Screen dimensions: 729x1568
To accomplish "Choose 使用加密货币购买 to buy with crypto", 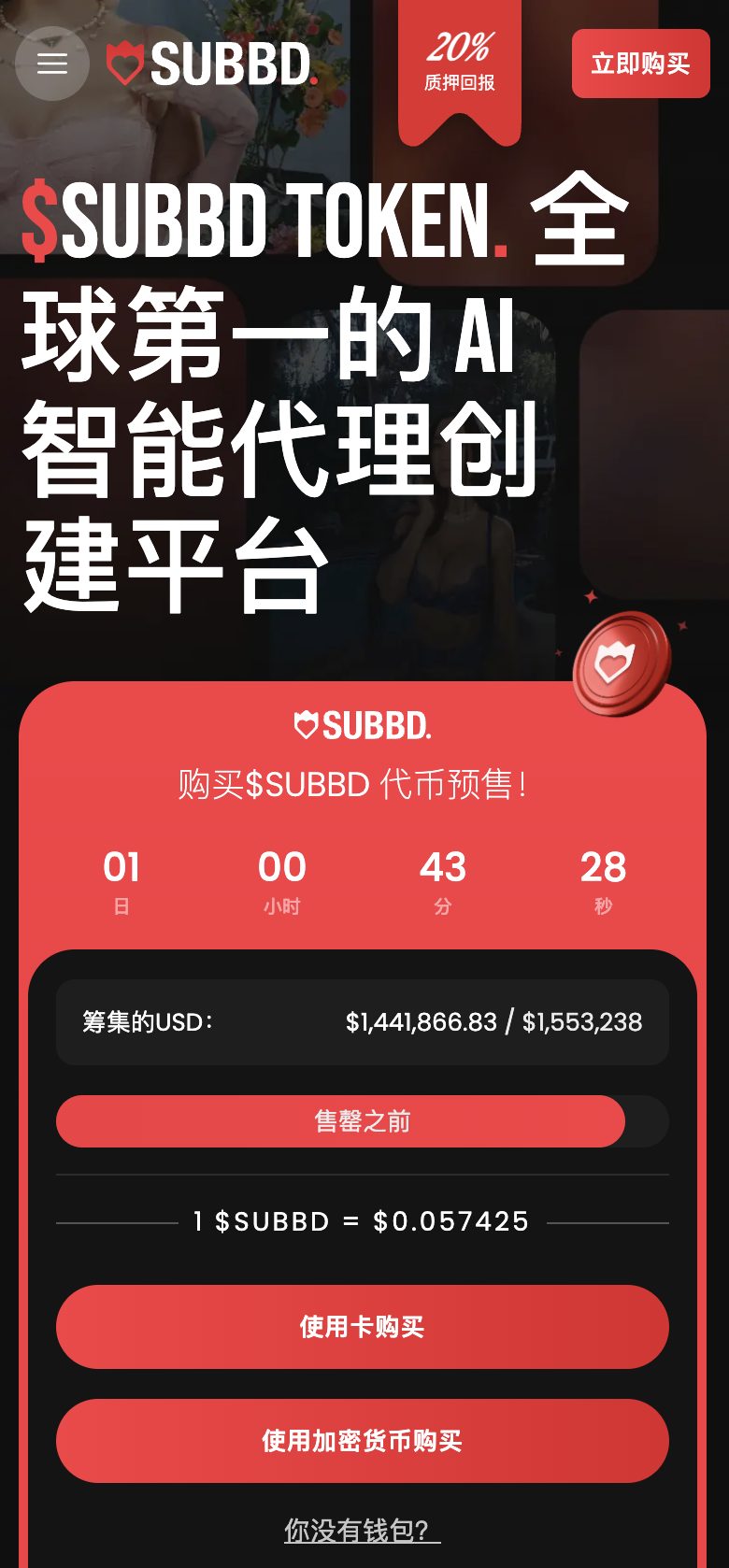I will [x=363, y=1440].
